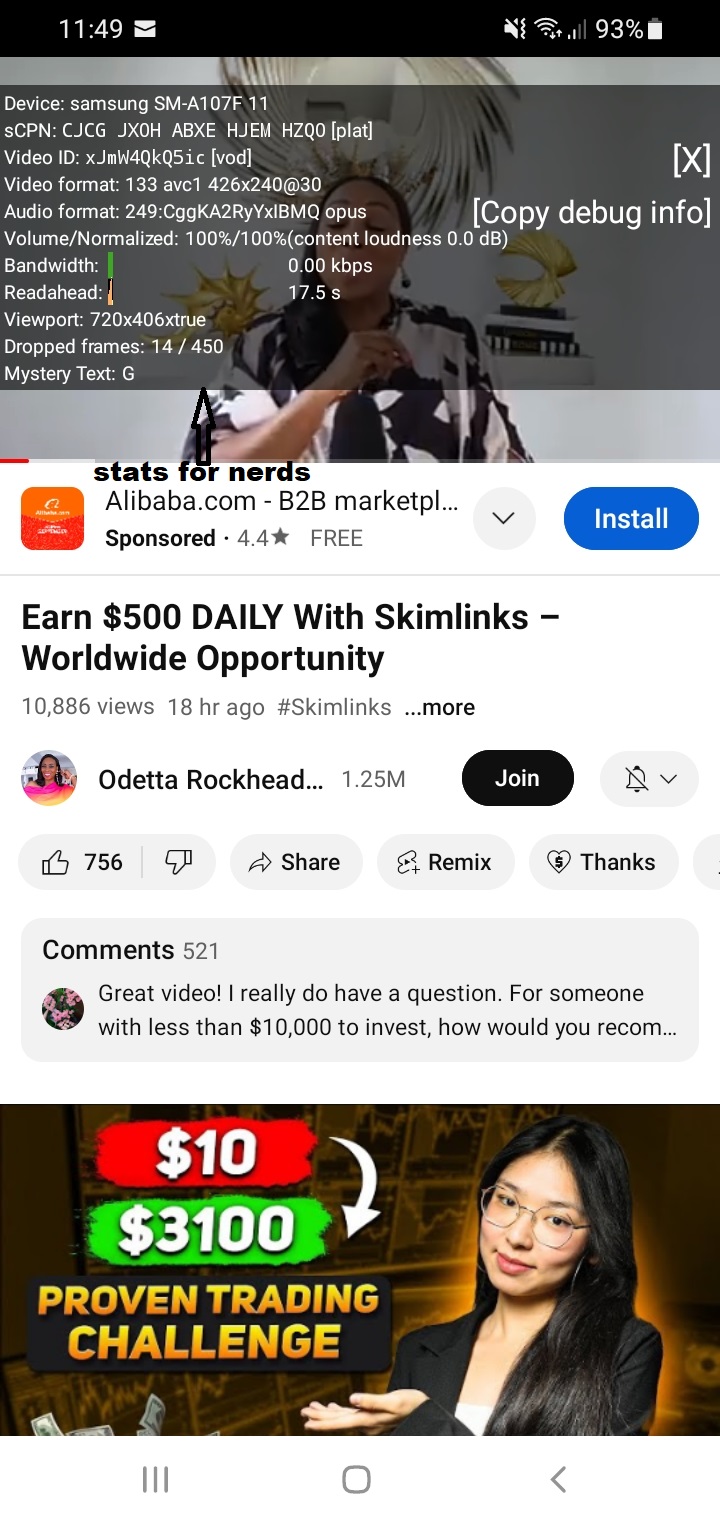Image resolution: width=720 pixels, height=1520 pixels.
Task: Open the notification bell dropdown
Action: (x=649, y=779)
